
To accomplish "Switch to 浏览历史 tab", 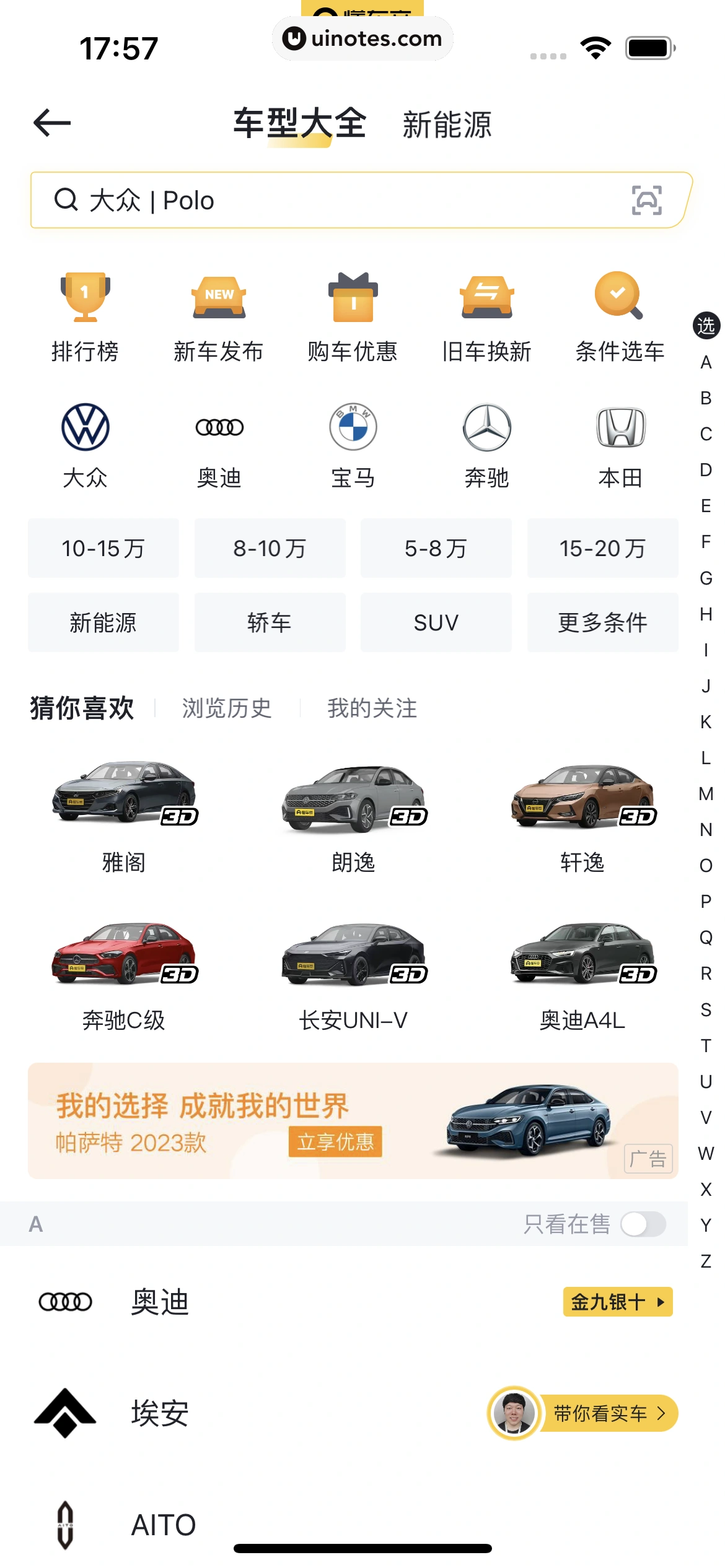I will [x=227, y=708].
